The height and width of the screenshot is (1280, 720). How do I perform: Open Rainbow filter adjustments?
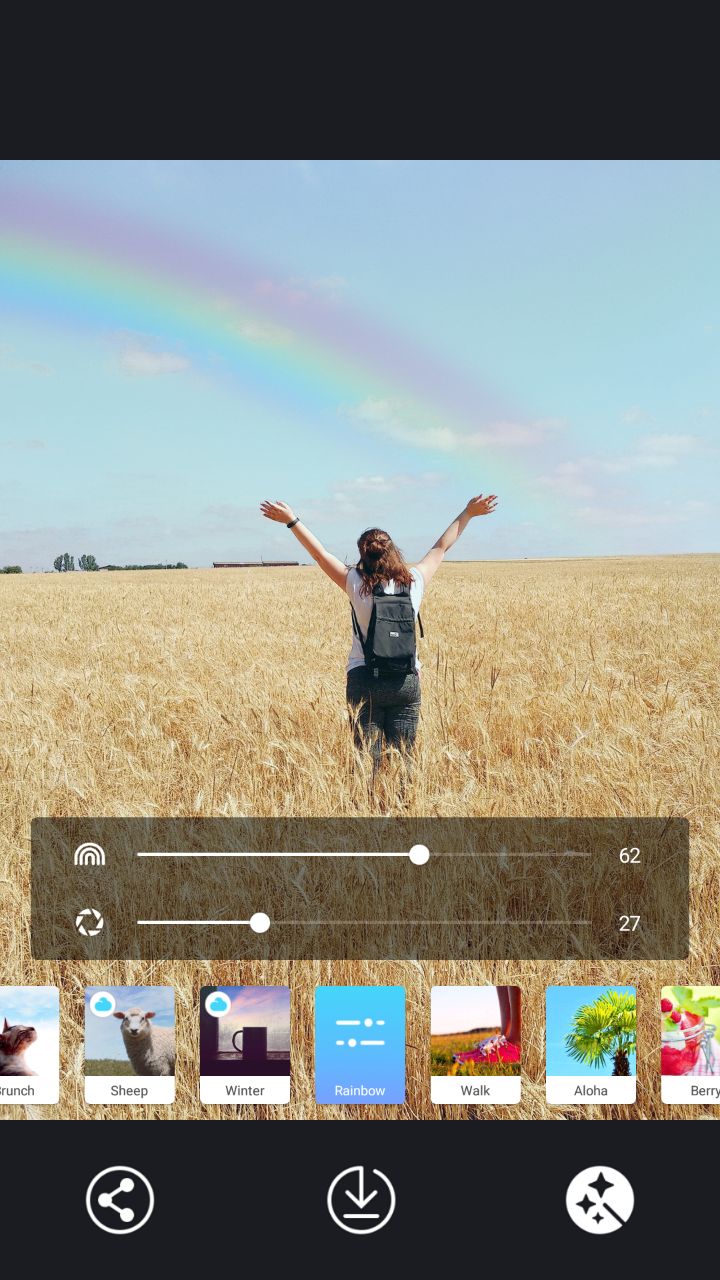360,1044
